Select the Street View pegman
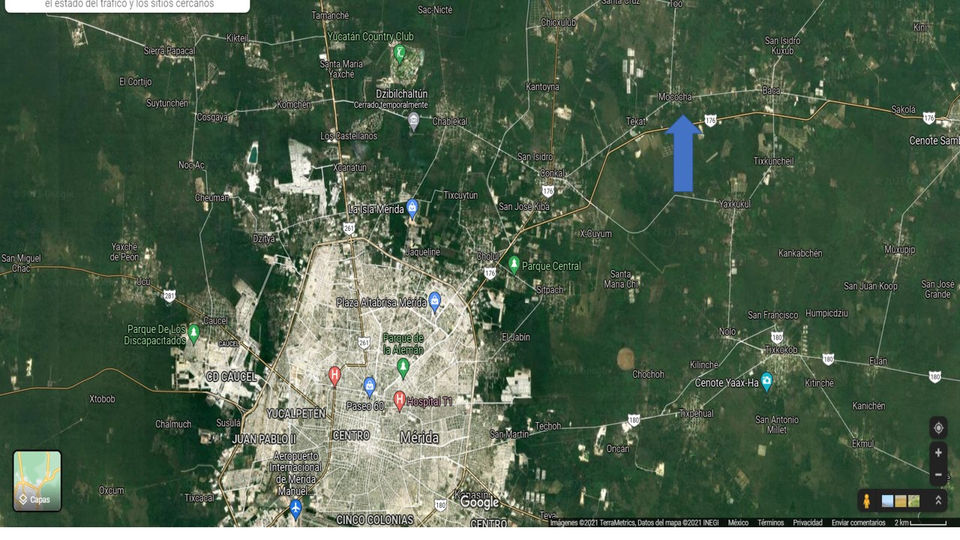This screenshot has width=960, height=540. 866,500
